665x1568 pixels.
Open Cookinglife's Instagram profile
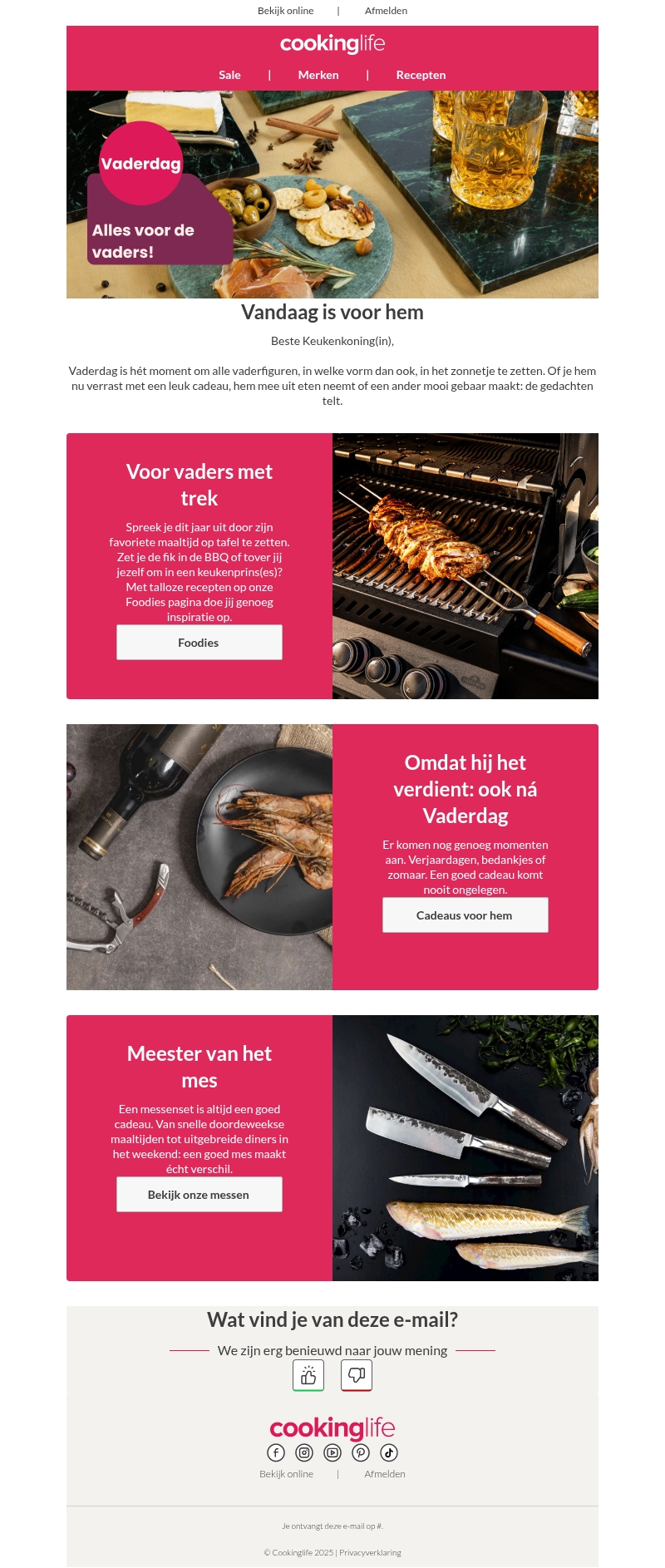pyautogui.click(x=304, y=1452)
